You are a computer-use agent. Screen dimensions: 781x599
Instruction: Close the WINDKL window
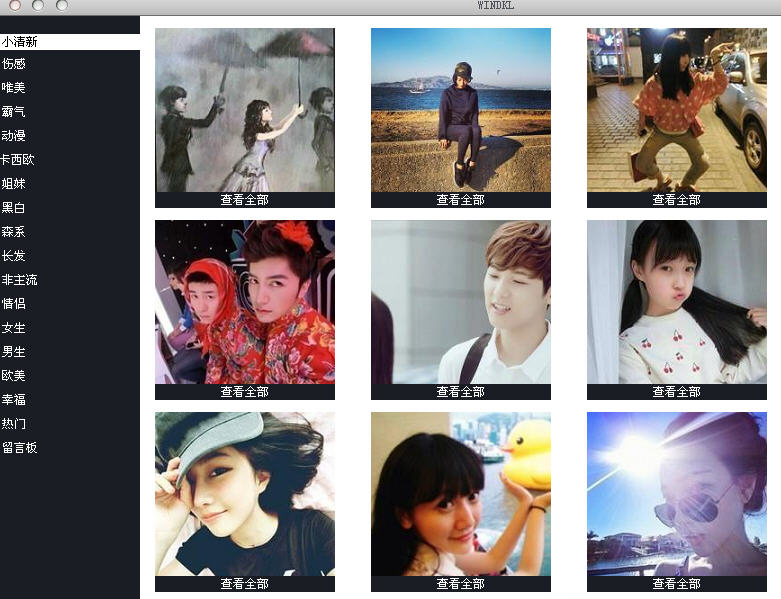tap(15, 6)
